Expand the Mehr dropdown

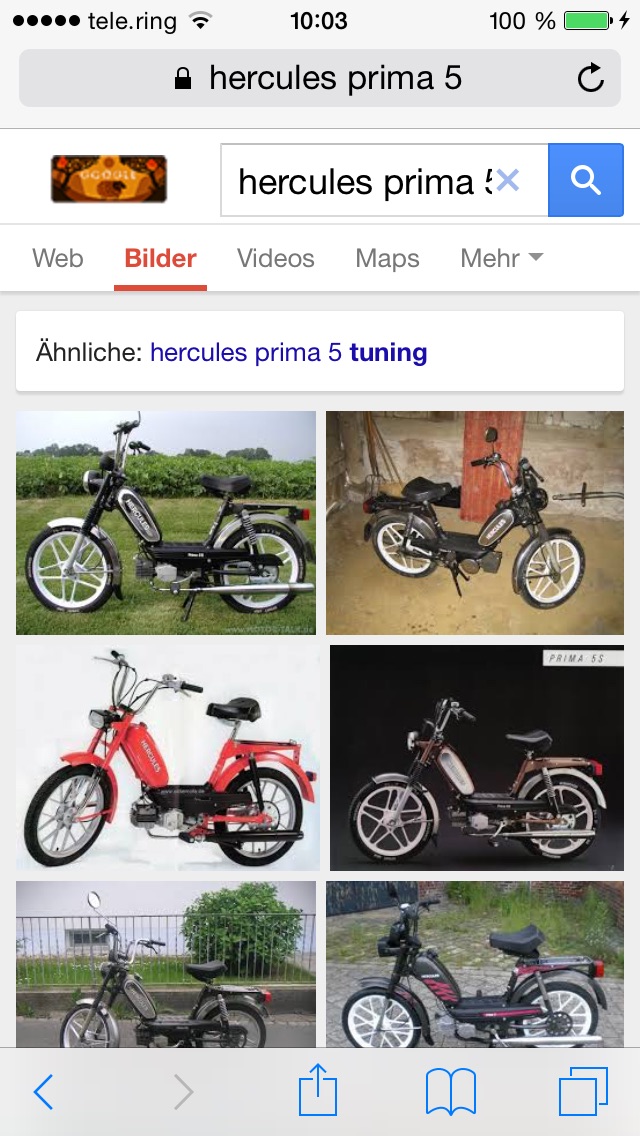coord(501,259)
